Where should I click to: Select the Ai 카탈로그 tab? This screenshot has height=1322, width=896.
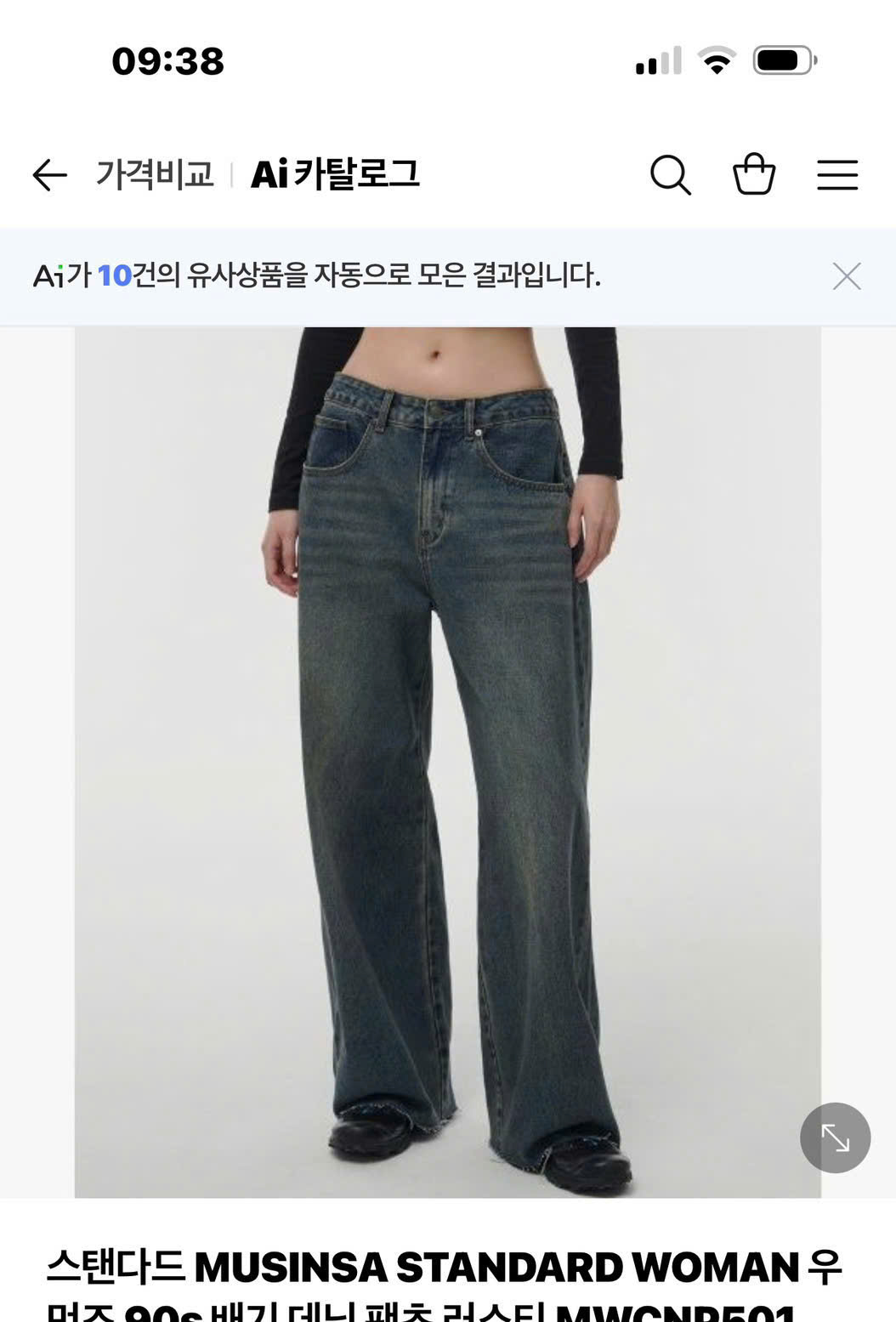[x=335, y=174]
